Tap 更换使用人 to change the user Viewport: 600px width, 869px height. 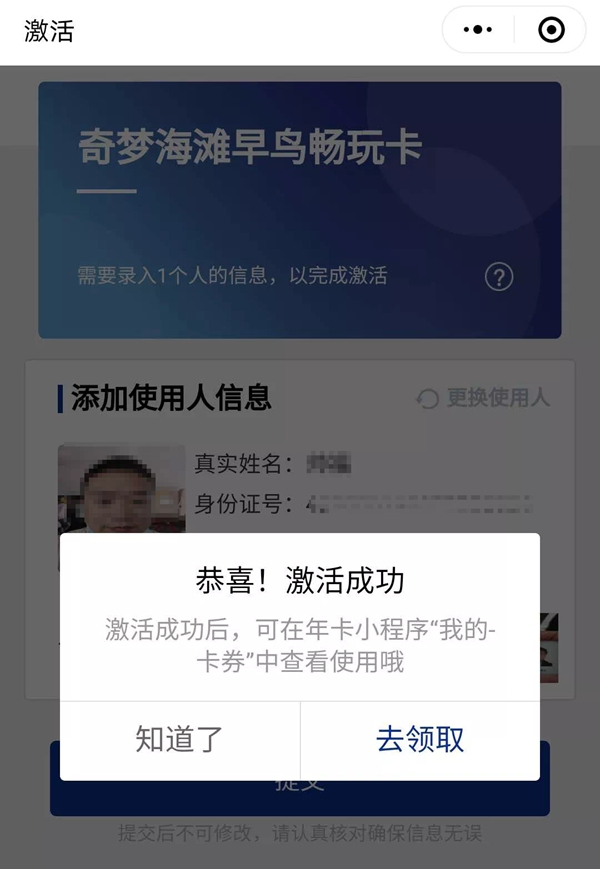click(484, 398)
